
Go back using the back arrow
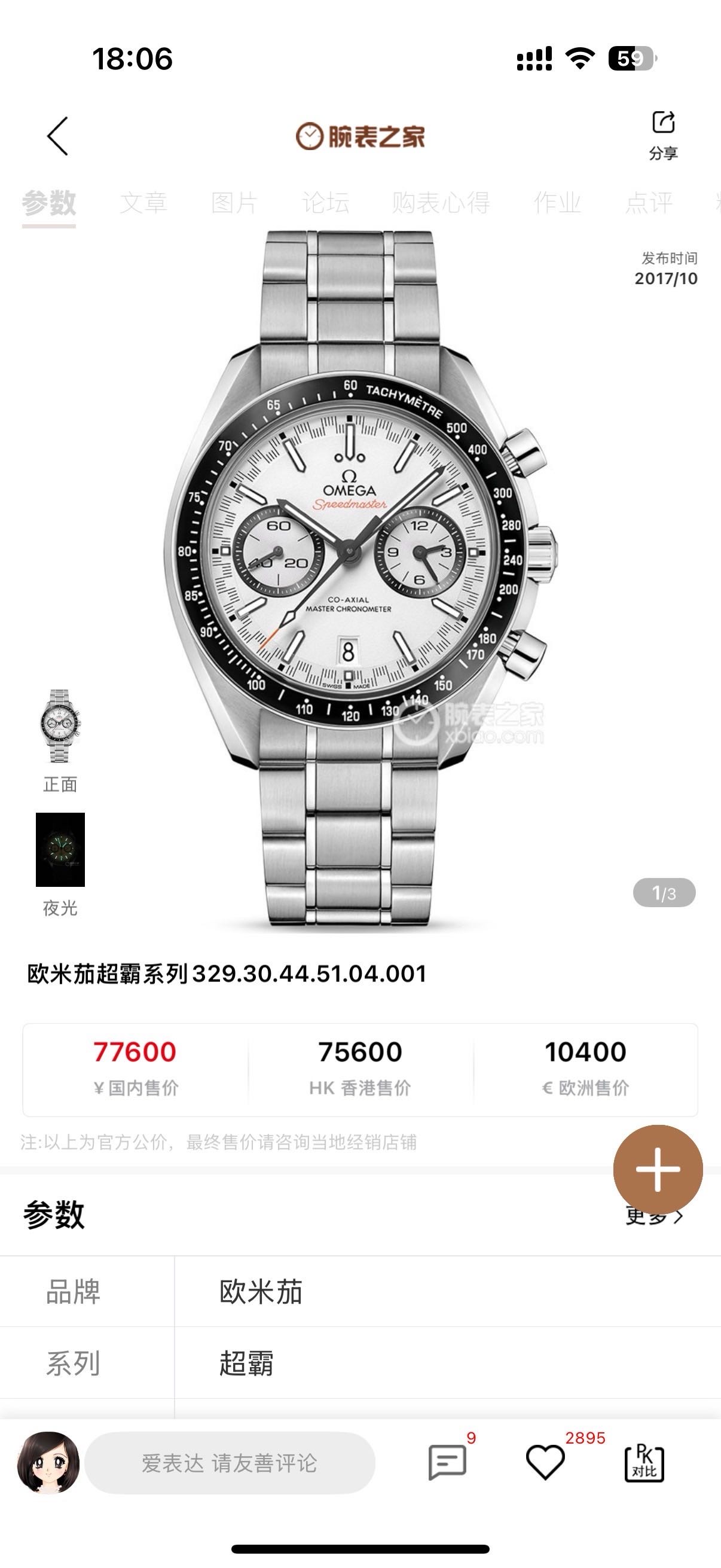click(58, 136)
